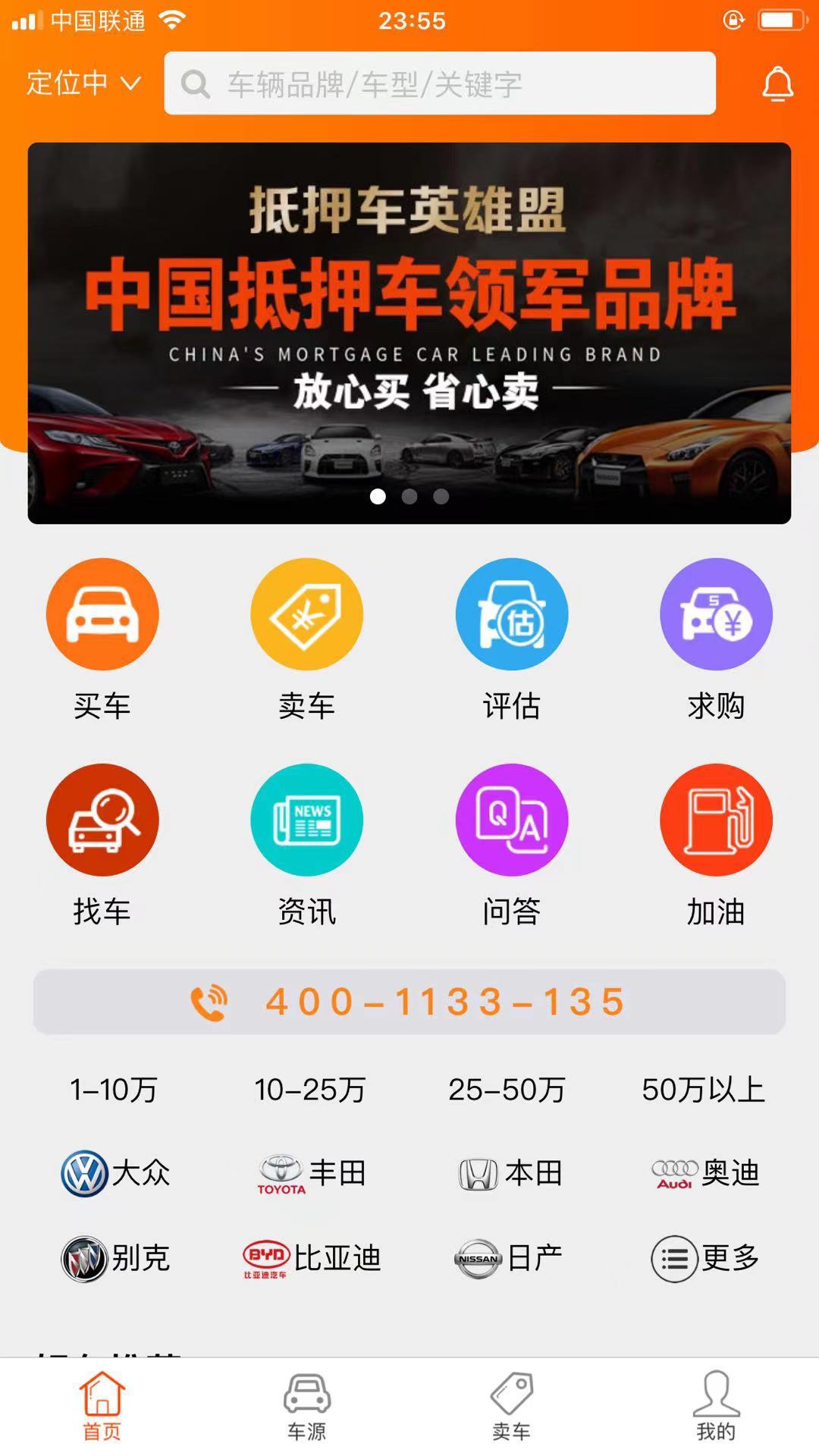
Task: Show 比亚迪 BYD vehicles
Action: 312,1258
